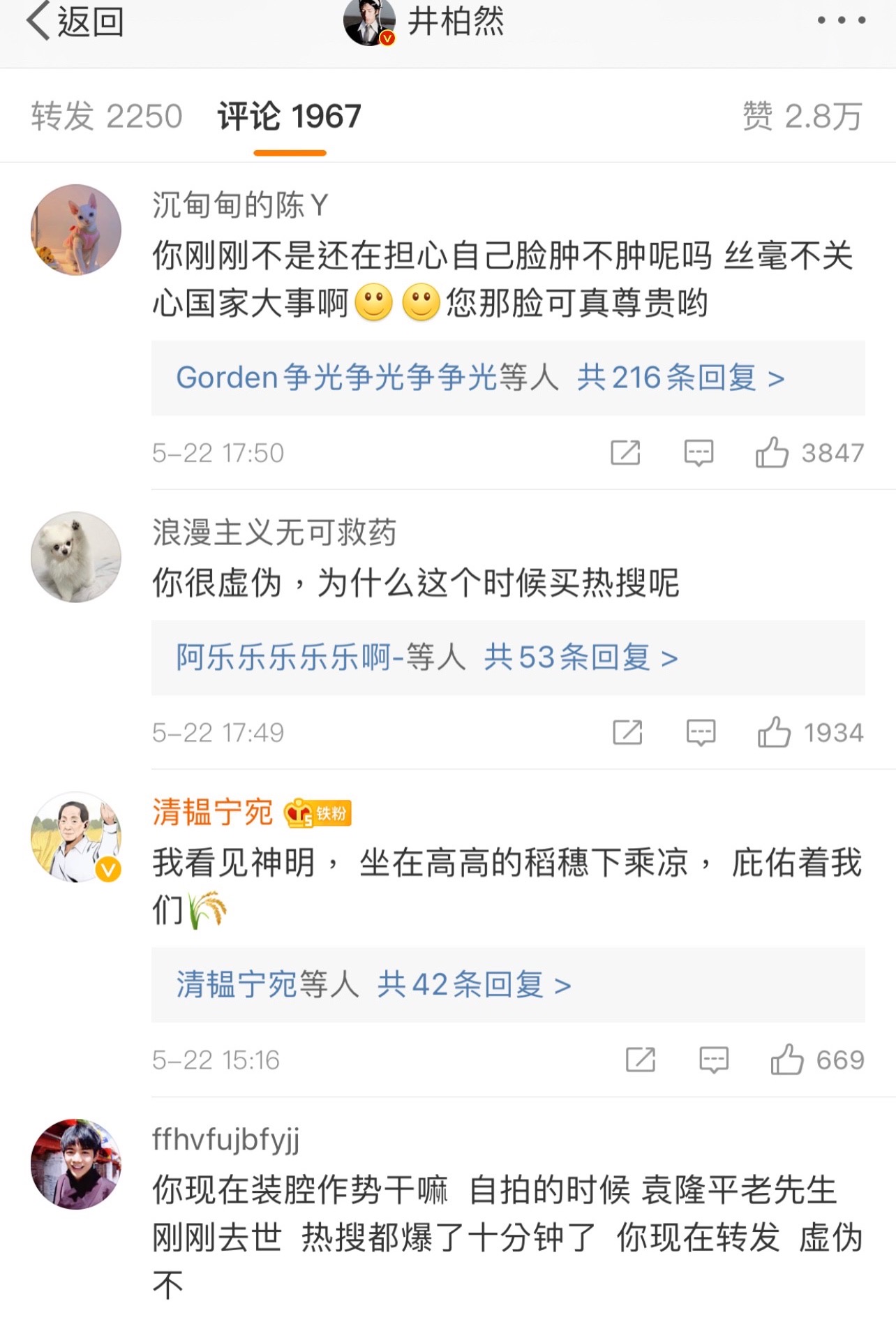Screen dimensions: 896x1322
Task: Go back with the 返回 button
Action: (x=75, y=22)
